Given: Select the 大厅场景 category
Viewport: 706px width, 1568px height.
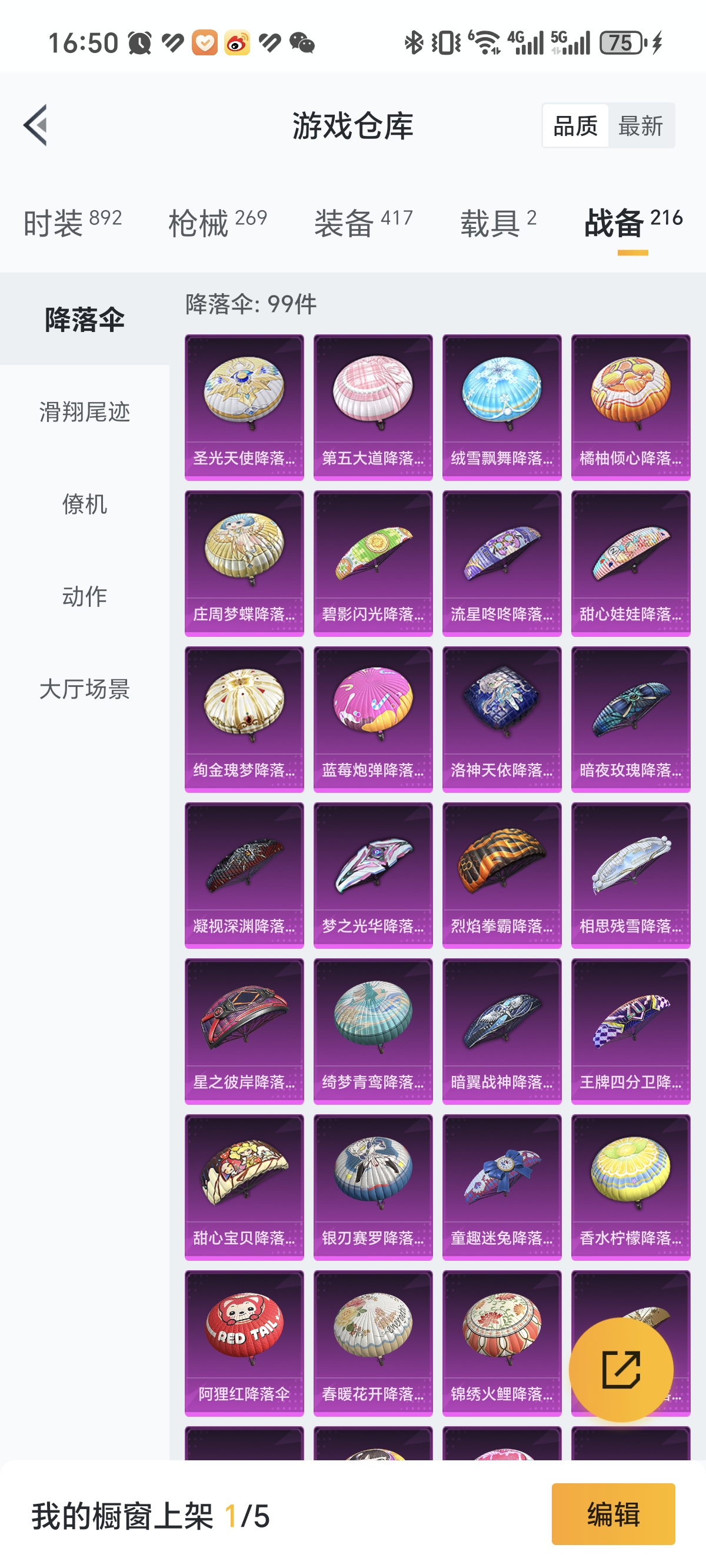Looking at the screenshot, I should point(85,689).
